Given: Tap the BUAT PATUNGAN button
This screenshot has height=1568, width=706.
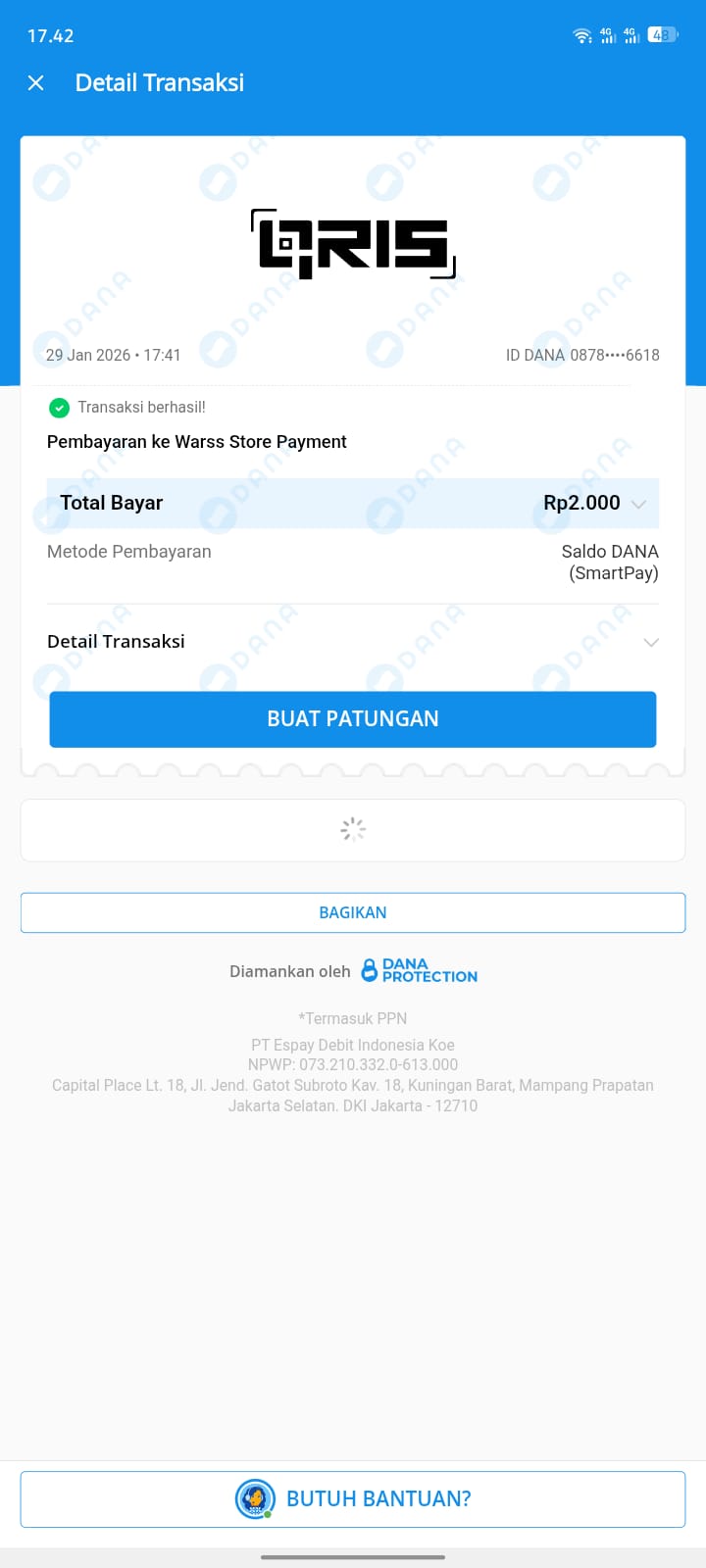Looking at the screenshot, I should [353, 719].
